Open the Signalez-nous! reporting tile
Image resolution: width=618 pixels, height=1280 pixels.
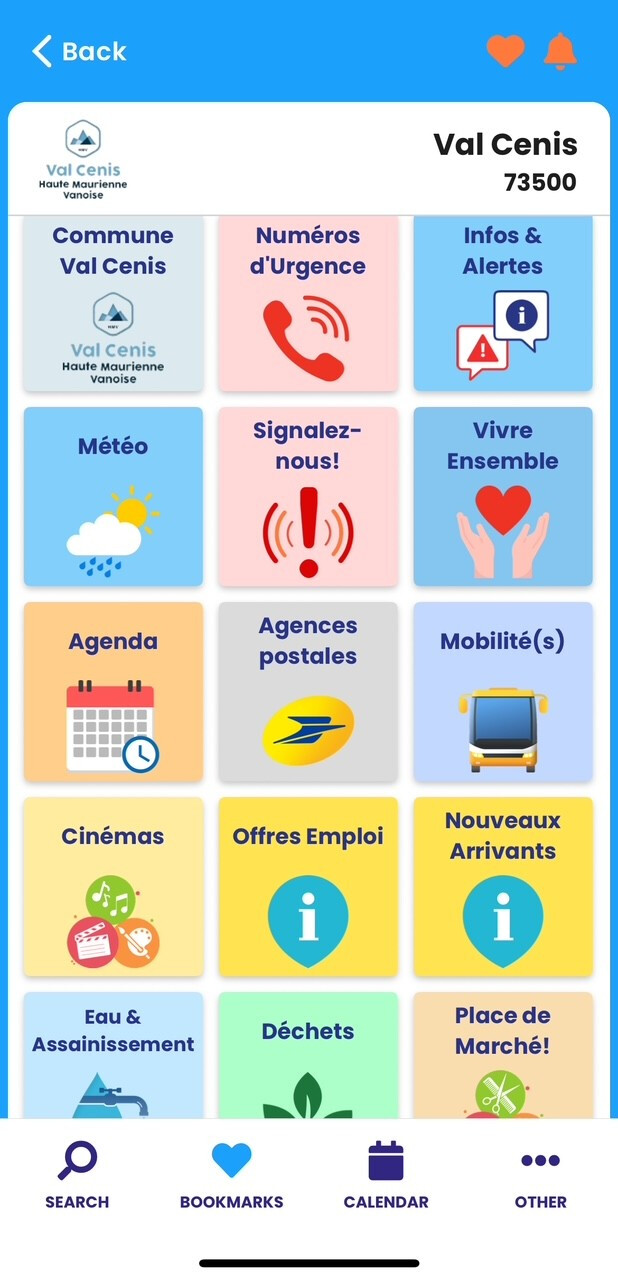(x=308, y=497)
